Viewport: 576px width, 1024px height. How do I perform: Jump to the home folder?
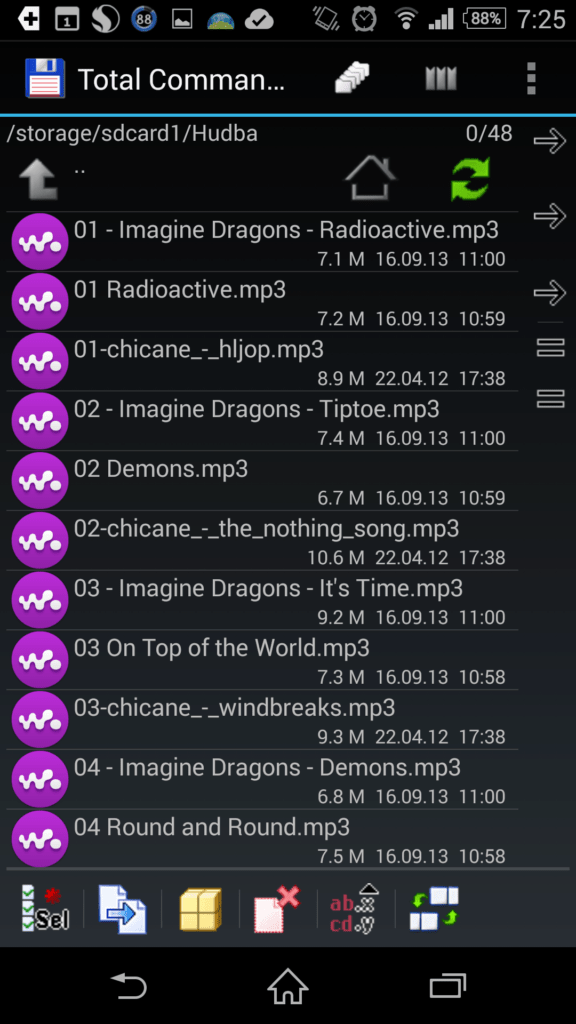click(x=370, y=178)
